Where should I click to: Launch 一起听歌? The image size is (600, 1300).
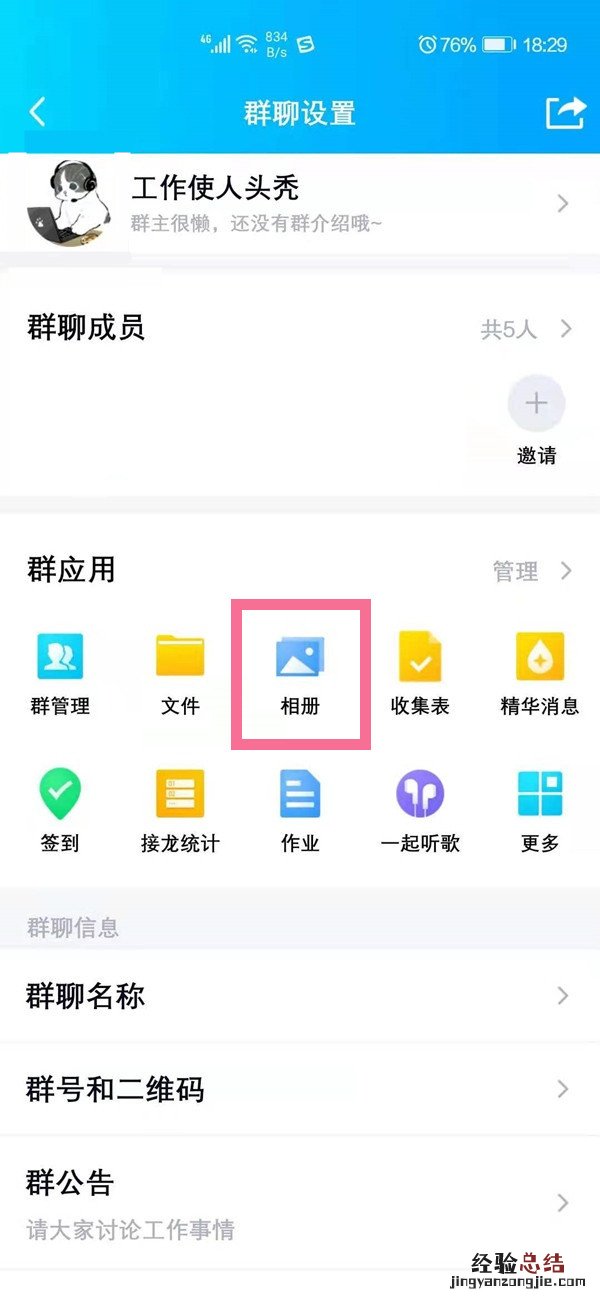420,811
